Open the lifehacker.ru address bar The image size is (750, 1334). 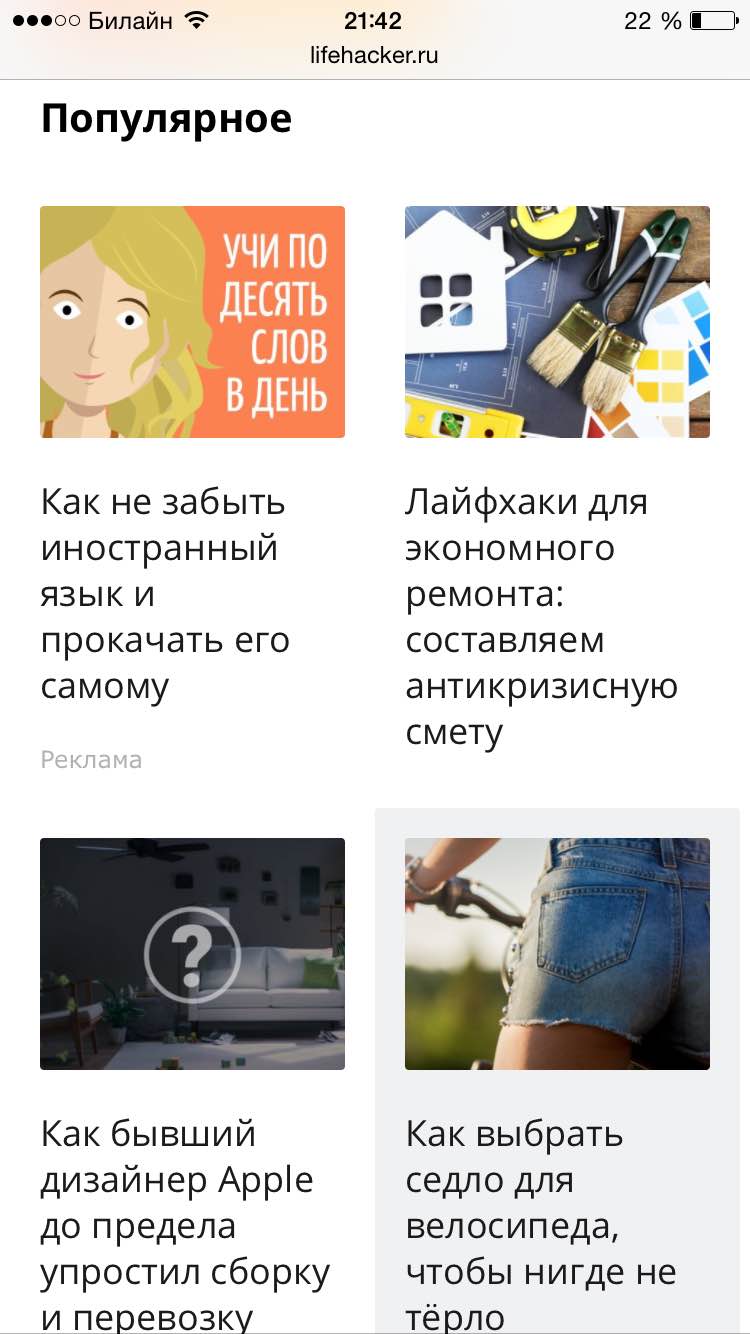(x=374, y=56)
